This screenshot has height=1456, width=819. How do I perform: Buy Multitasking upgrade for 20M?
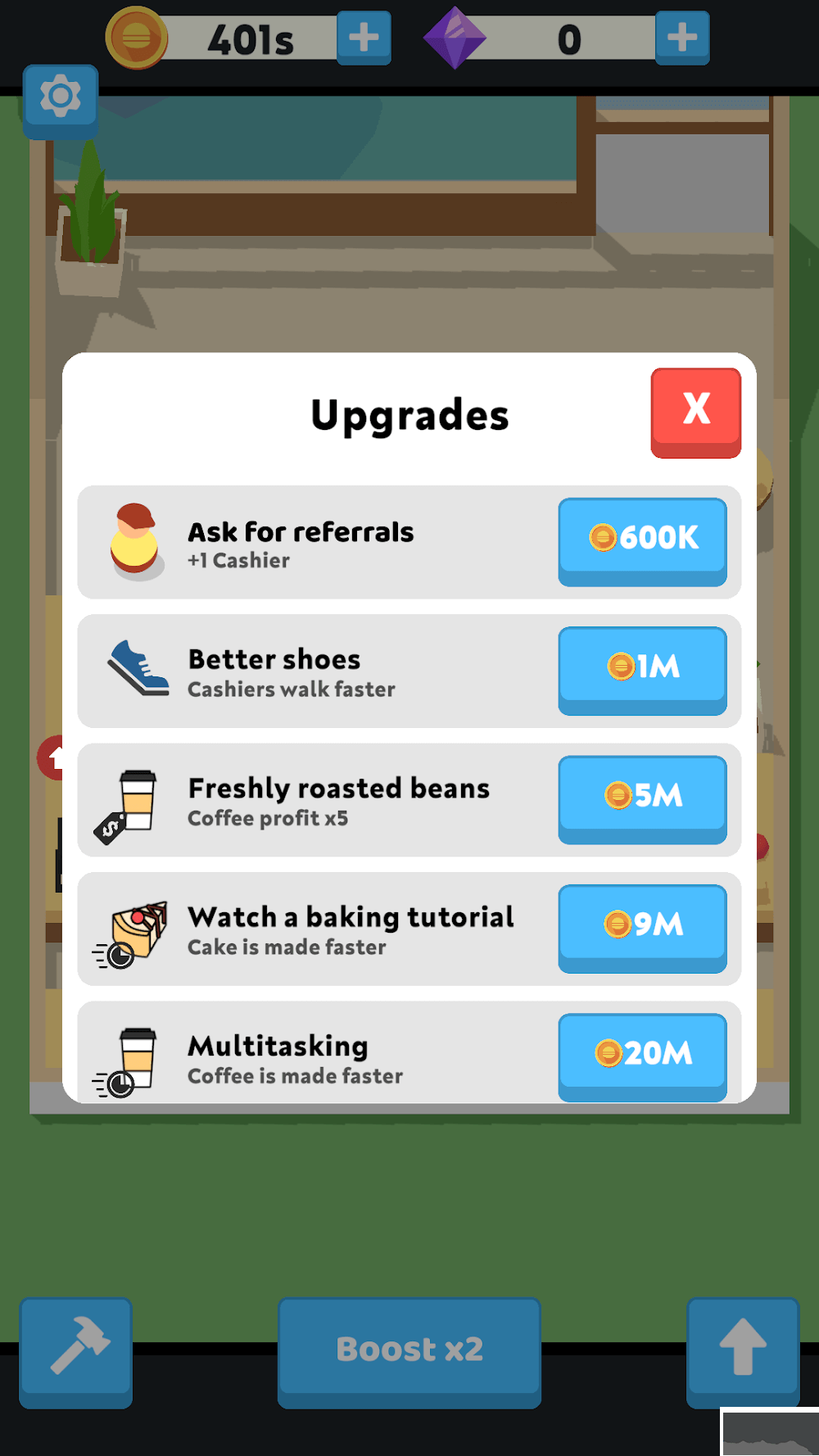(642, 1055)
